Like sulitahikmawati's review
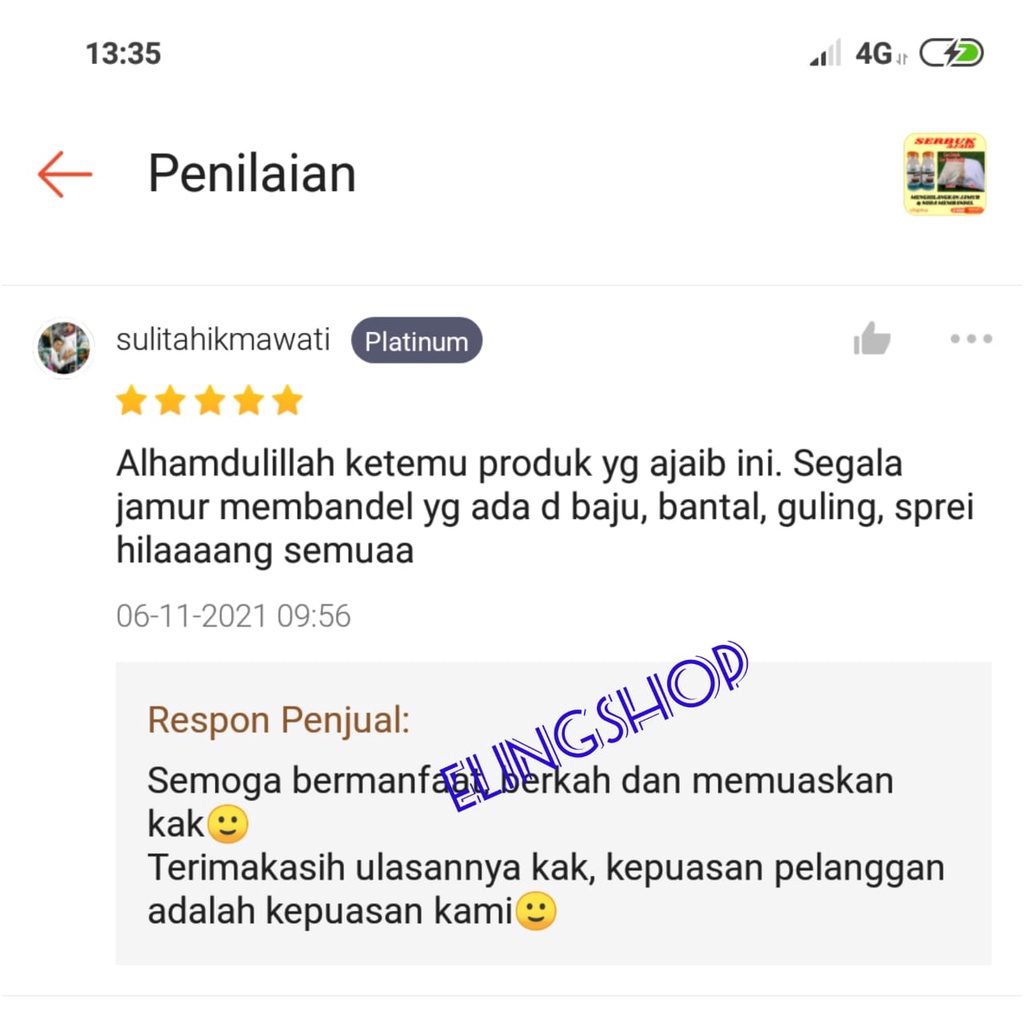 click(x=872, y=339)
